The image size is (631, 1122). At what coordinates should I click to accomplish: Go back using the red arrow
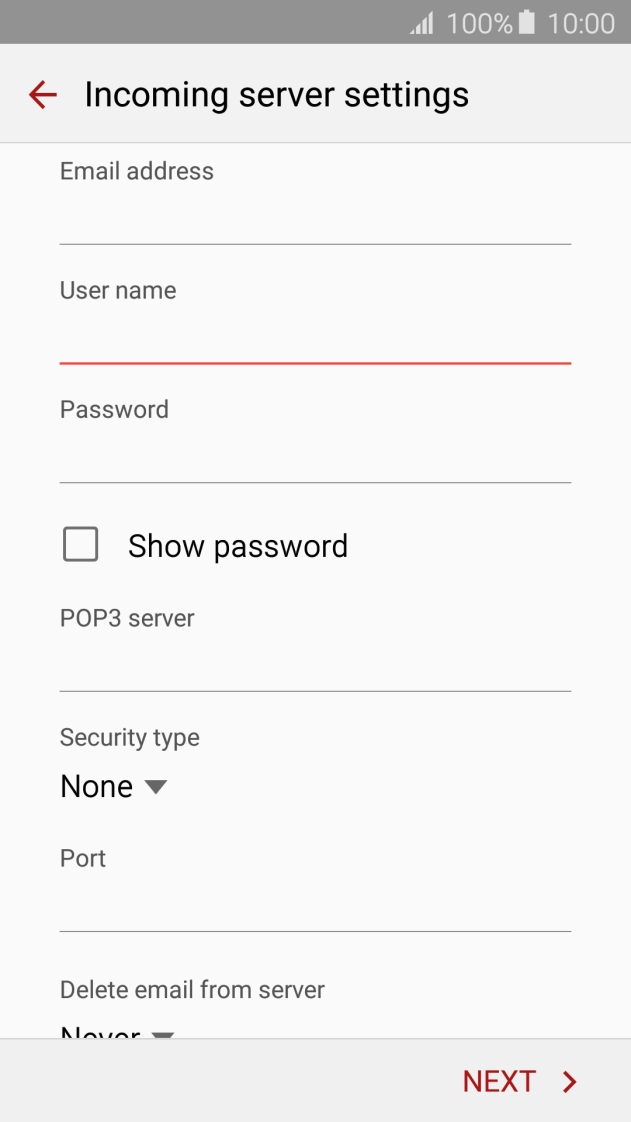click(42, 94)
